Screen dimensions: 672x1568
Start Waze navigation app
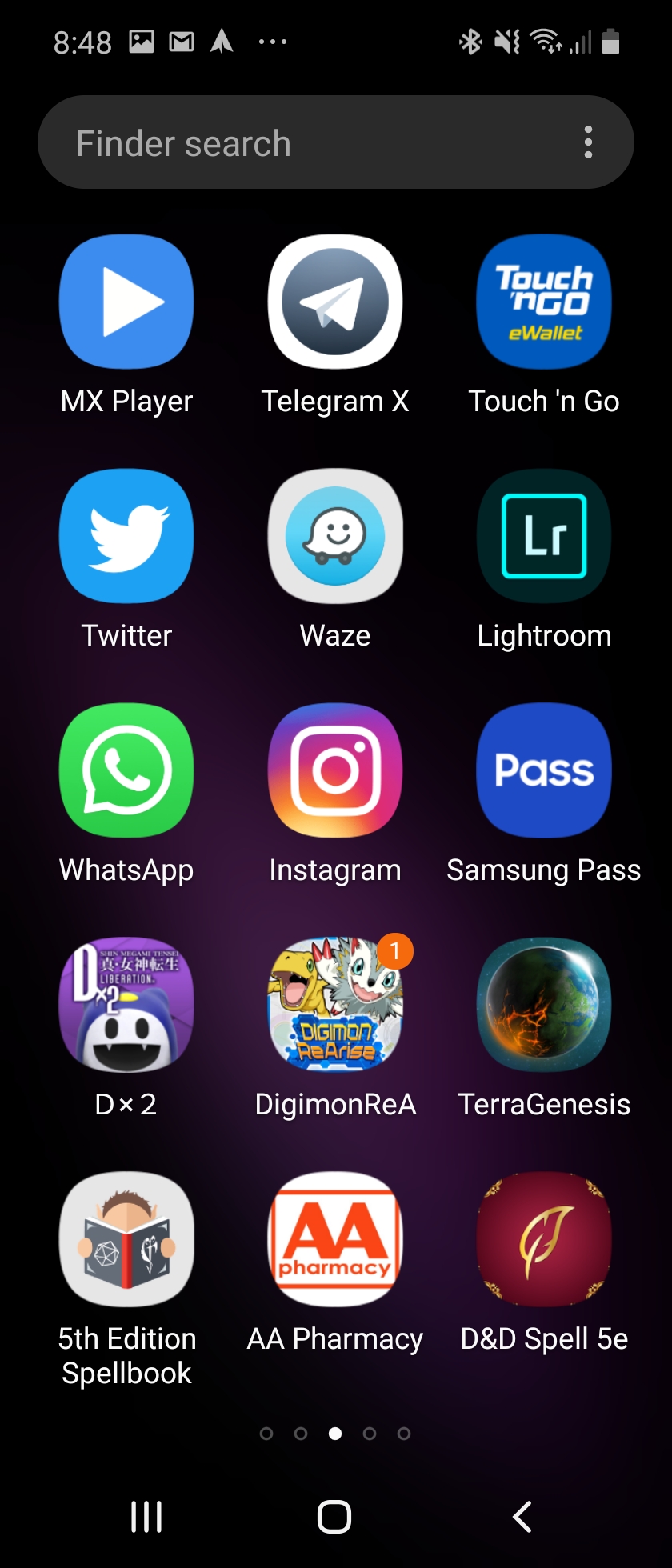[x=335, y=536]
